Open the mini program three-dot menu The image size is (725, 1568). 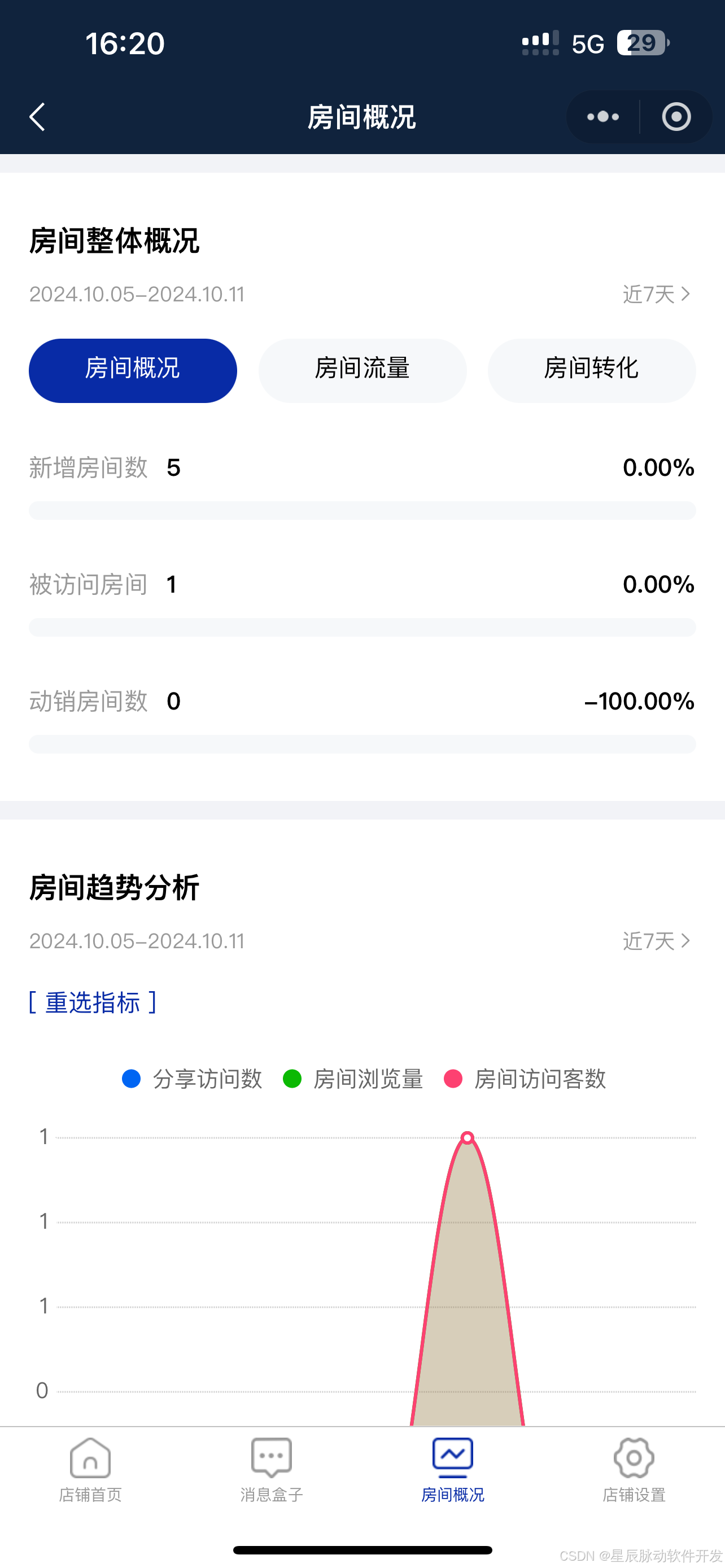(x=602, y=117)
